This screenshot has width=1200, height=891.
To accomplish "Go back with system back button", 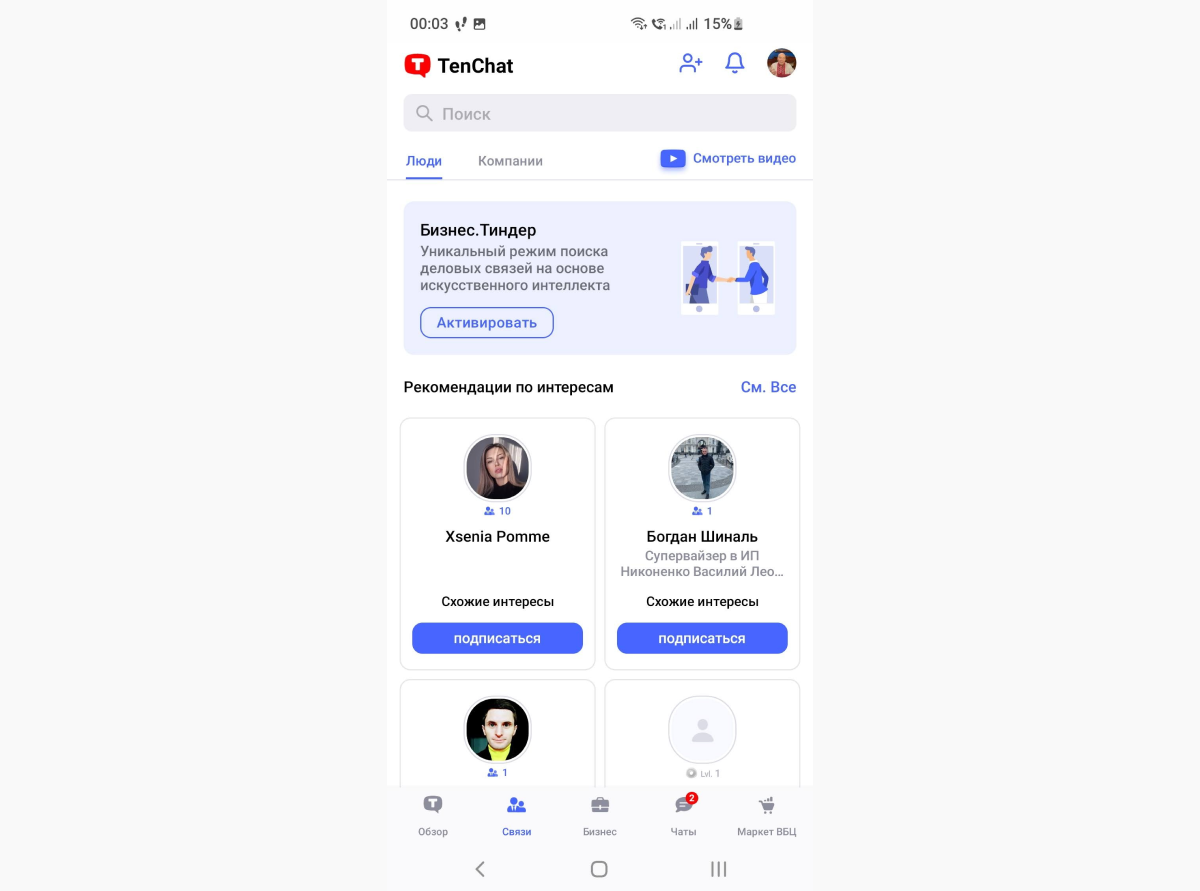I will tap(480, 869).
